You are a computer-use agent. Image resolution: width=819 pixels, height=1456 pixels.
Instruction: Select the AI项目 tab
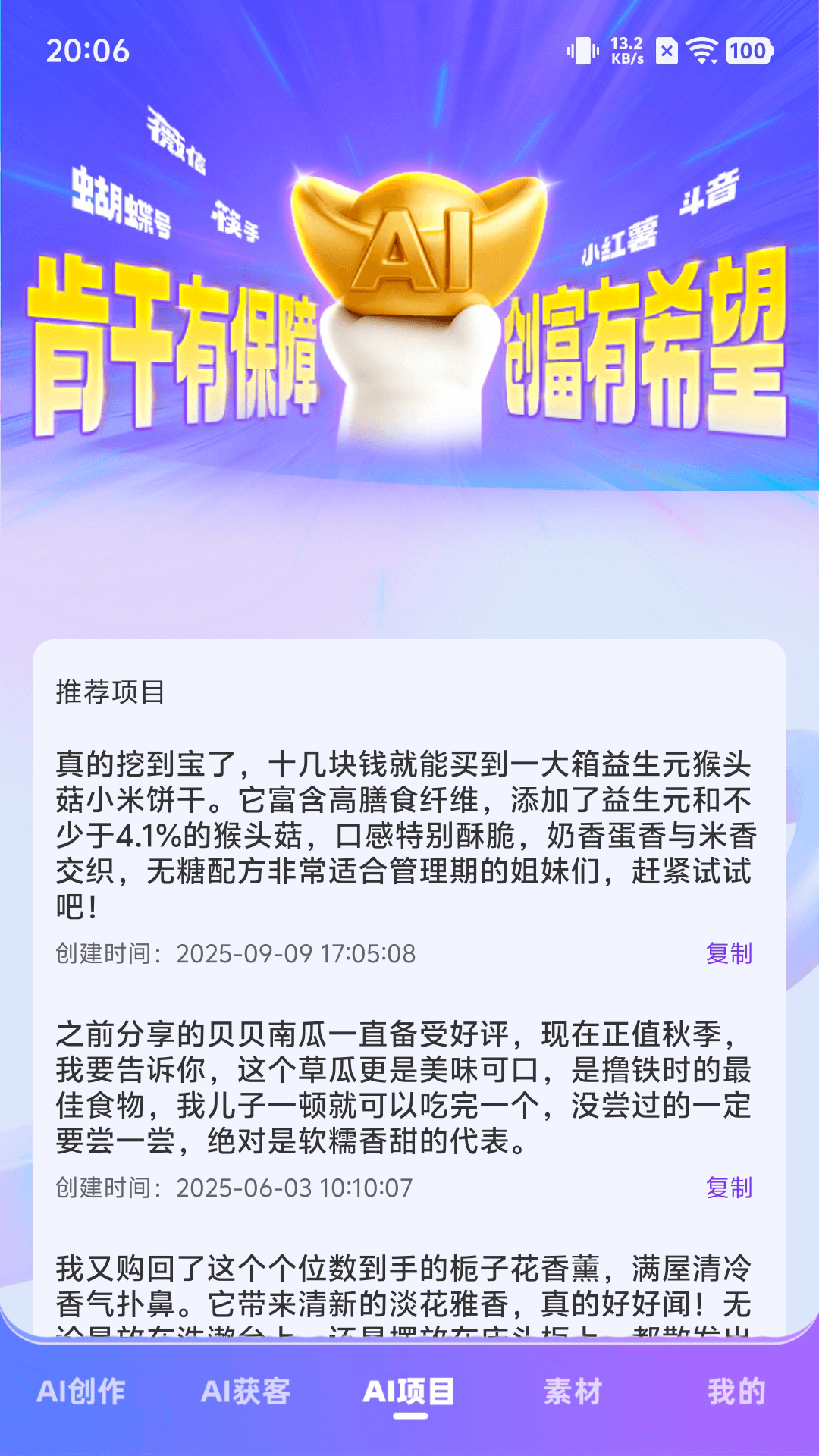tap(409, 1392)
